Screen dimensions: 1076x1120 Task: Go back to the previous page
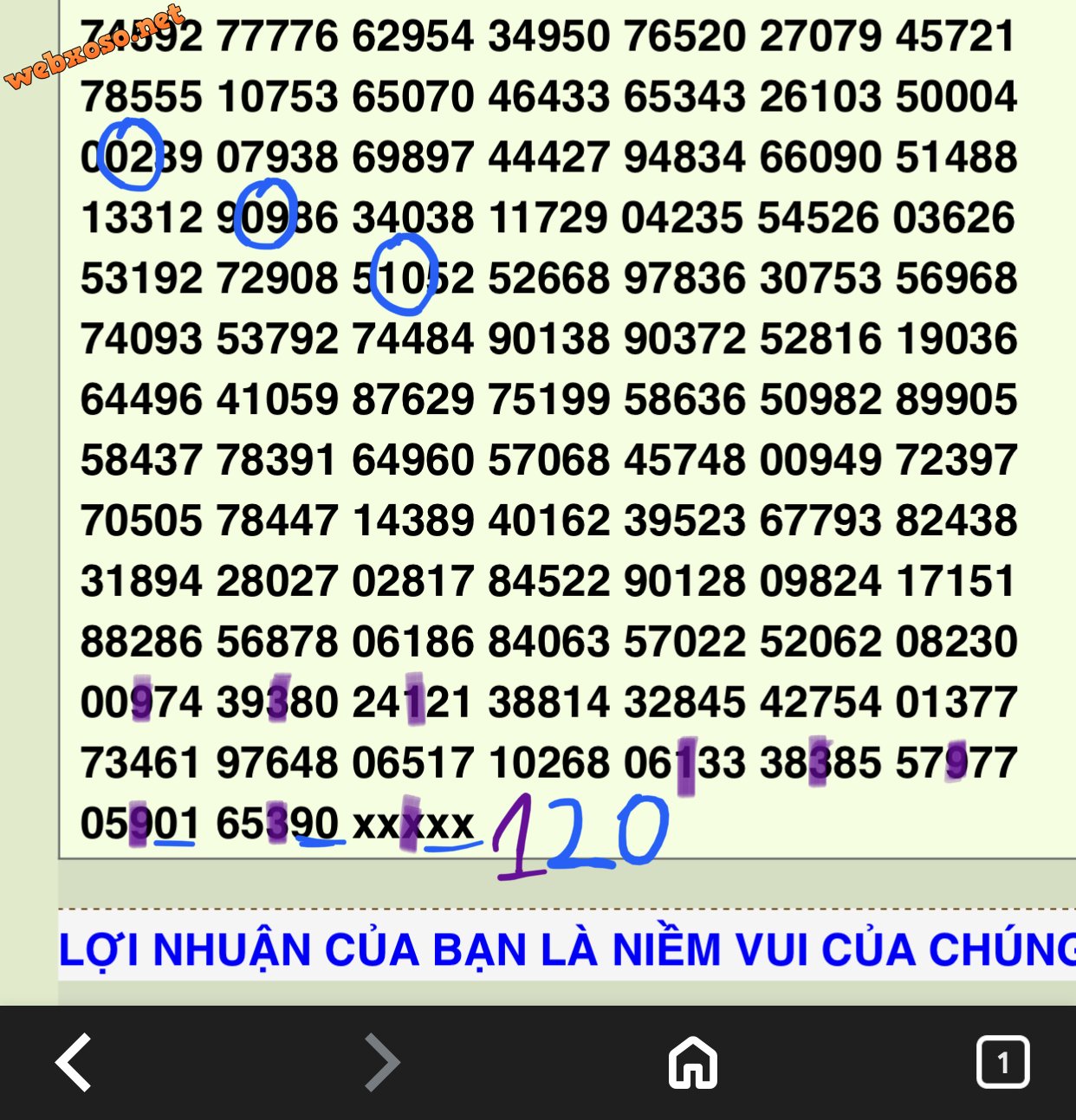pos(74,1062)
